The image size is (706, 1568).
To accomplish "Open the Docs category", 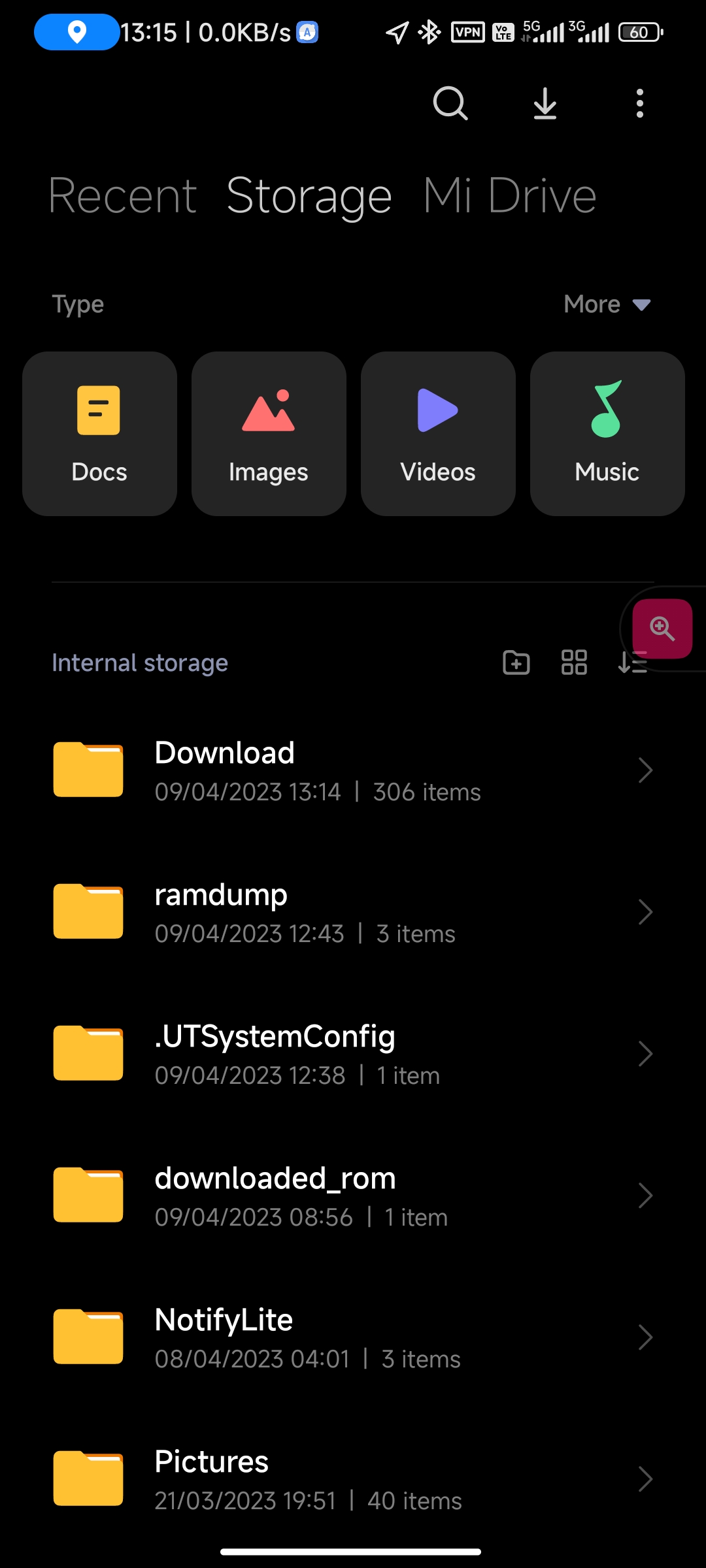I will click(x=99, y=434).
